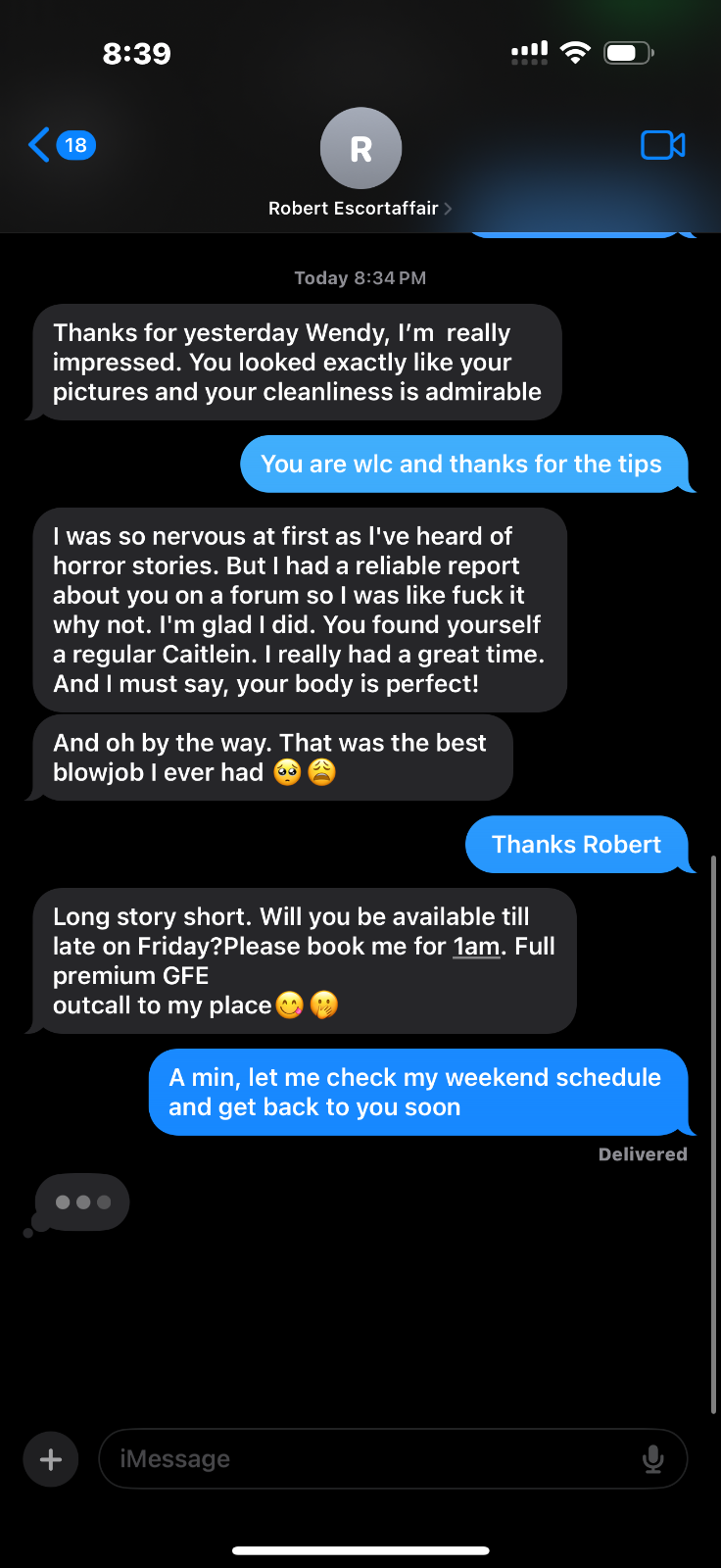Screen dimensions: 721x1568
Task: Open the plus attachments menu
Action: pyautogui.click(x=51, y=1459)
